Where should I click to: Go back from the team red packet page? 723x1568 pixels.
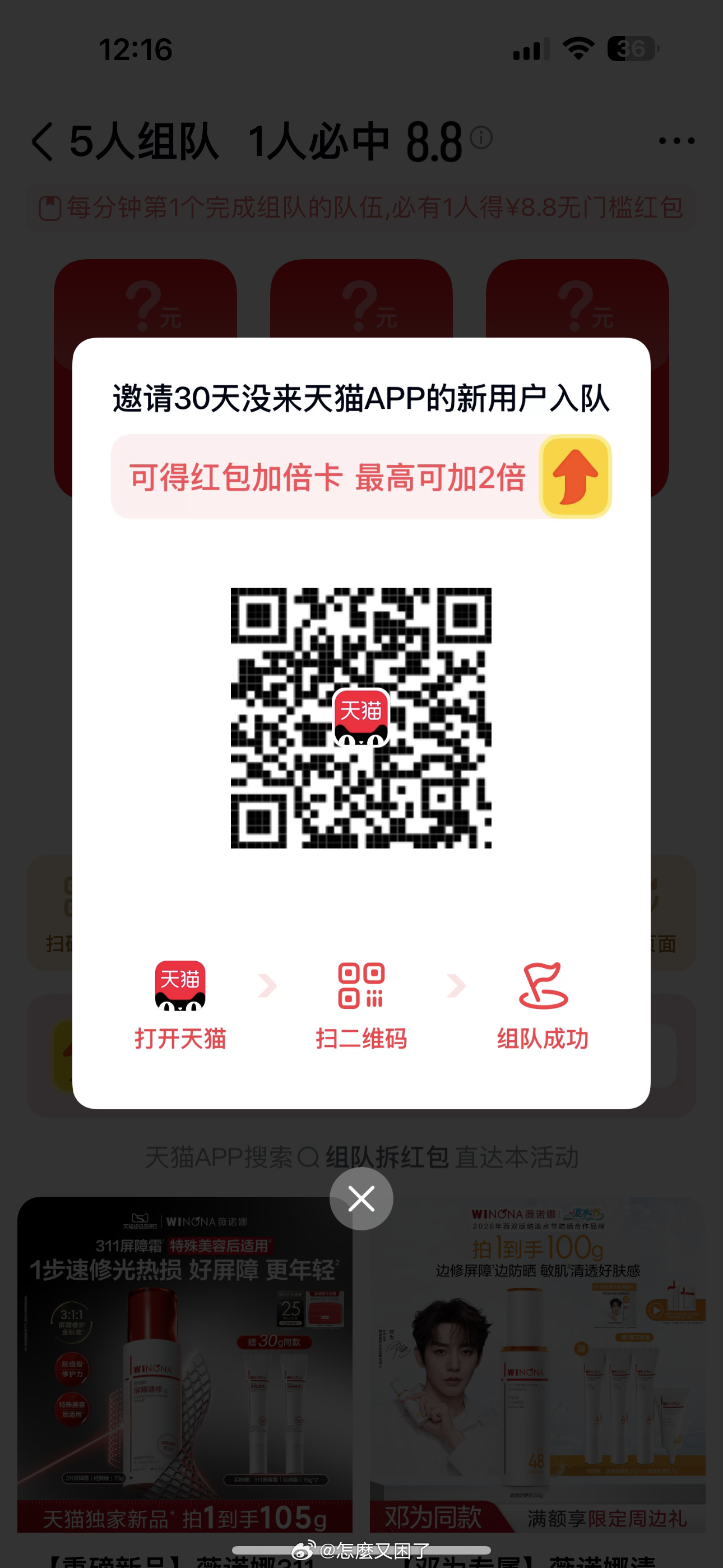click(x=43, y=141)
